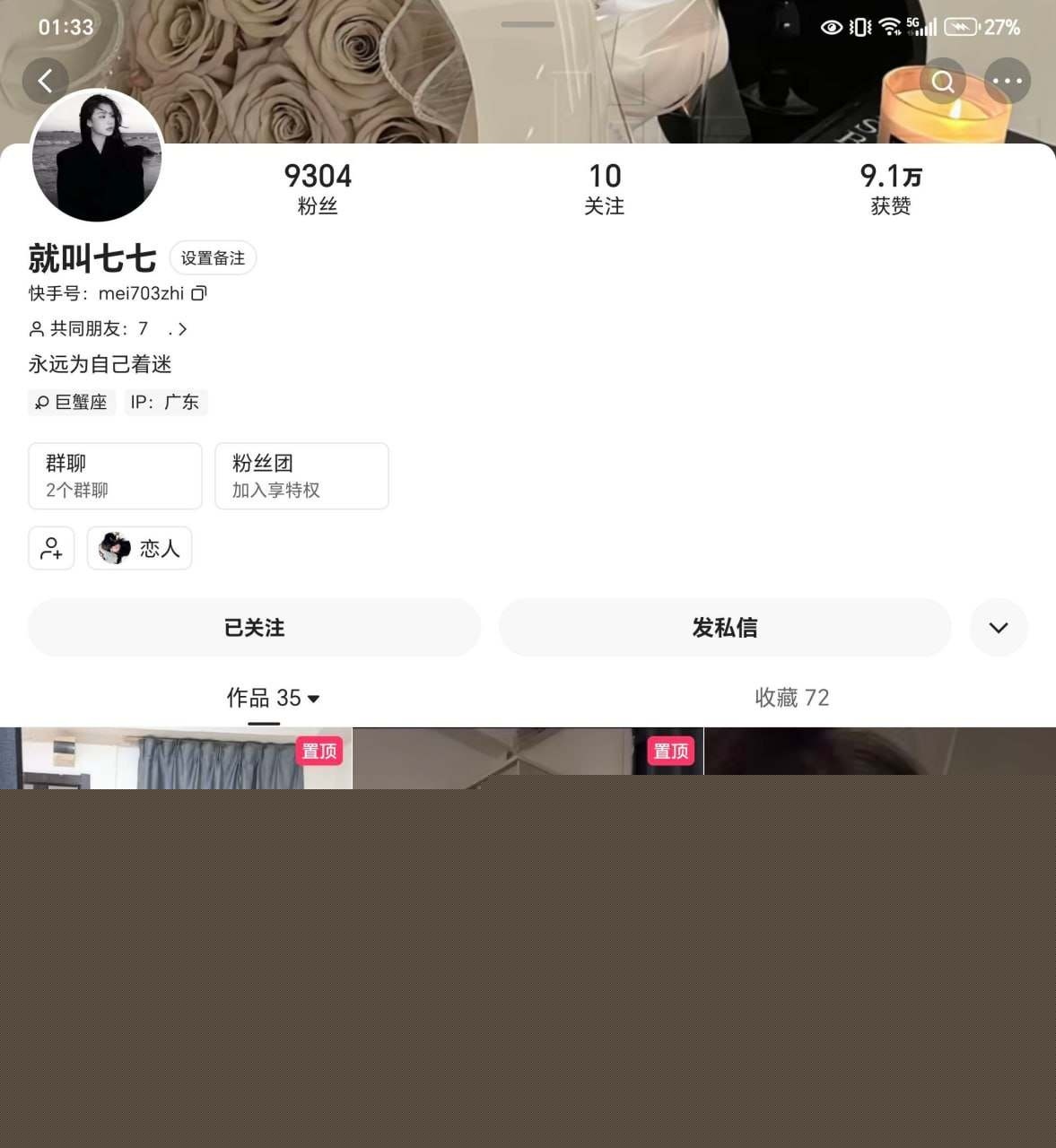The image size is (1056, 1148).
Task: Open the first pinned video with curtains
Action: coord(176,758)
